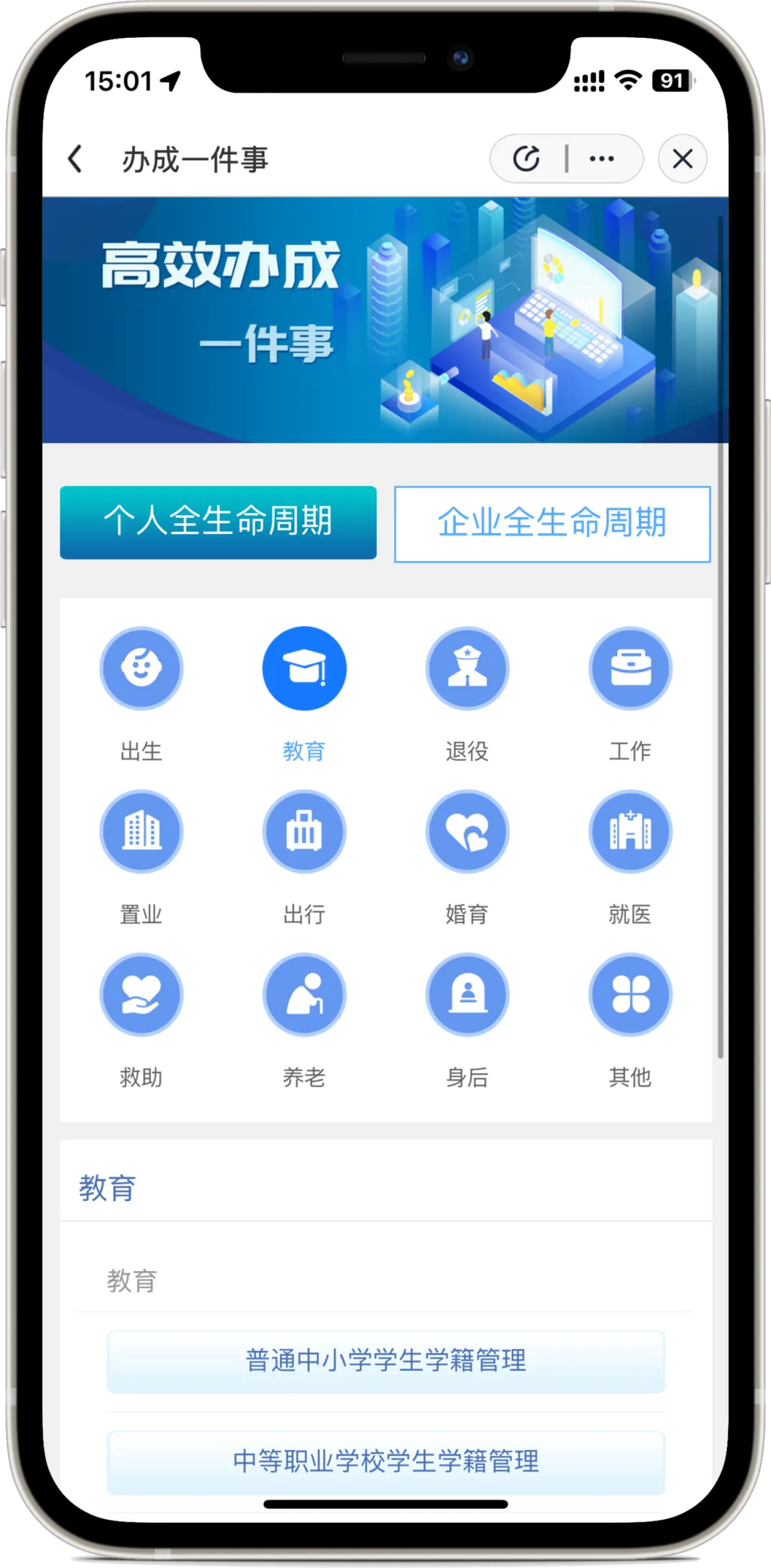The image size is (771, 1568).
Task: Open the 出生 category
Action: coord(141,668)
